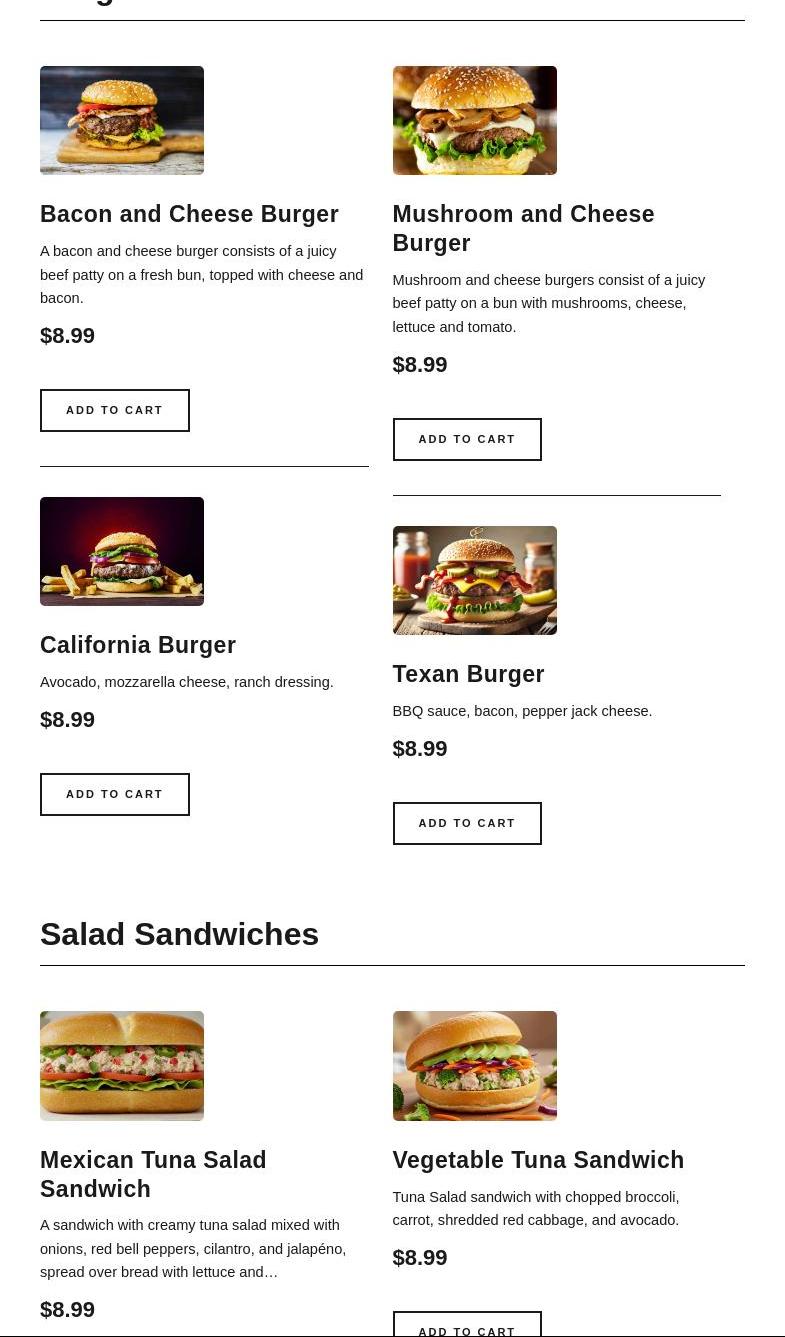785x1337 pixels.
Task: Open the Bacon and Cheese Burger photo
Action: (x=122, y=121)
